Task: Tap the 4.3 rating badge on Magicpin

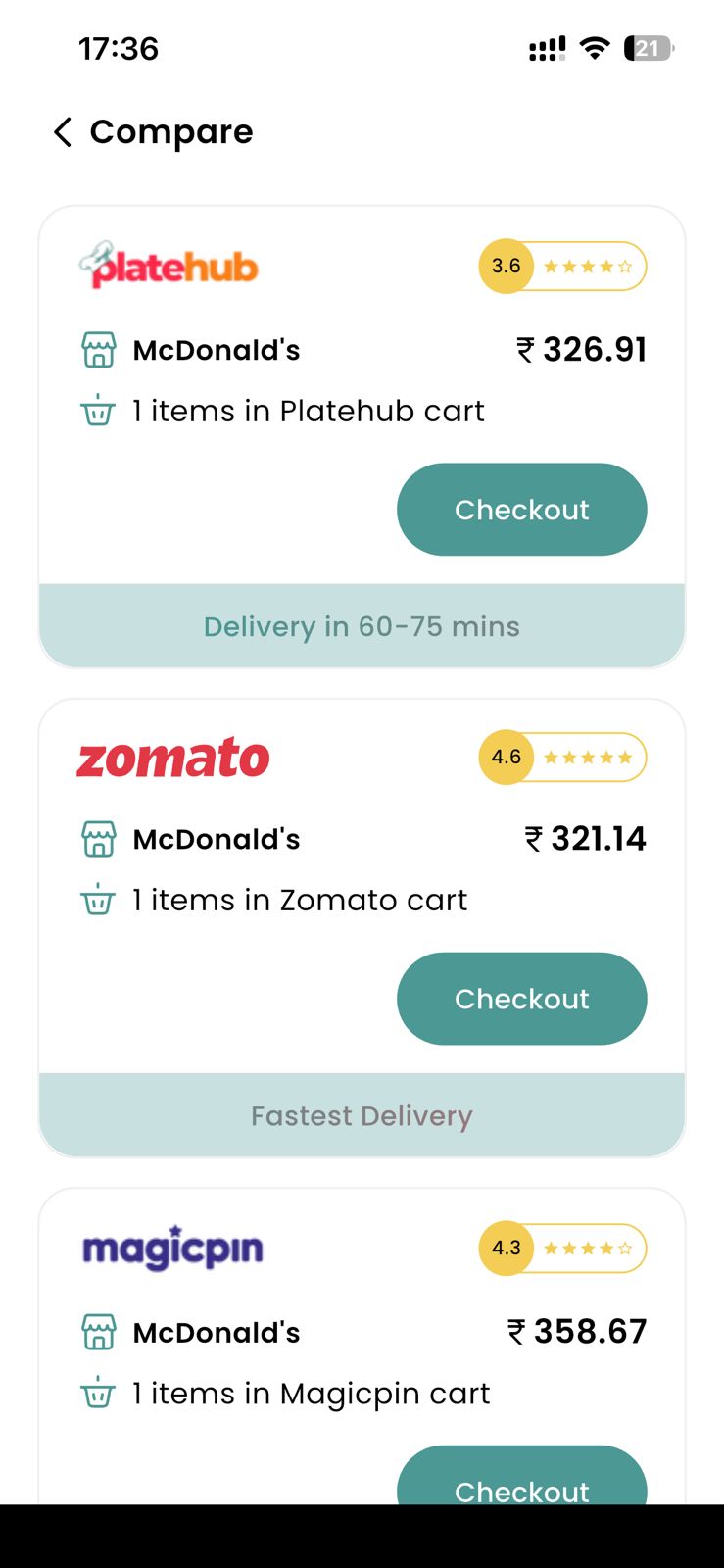Action: [506, 1248]
